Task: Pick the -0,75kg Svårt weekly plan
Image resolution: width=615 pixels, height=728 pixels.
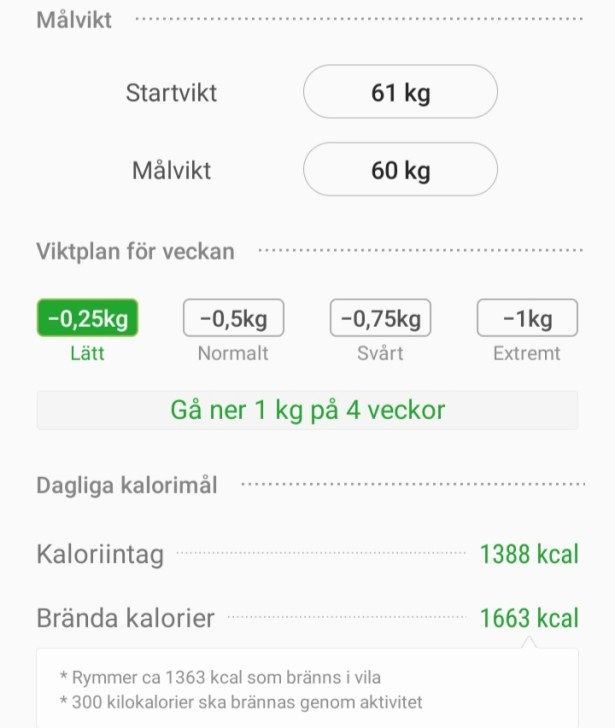Action: tap(380, 319)
